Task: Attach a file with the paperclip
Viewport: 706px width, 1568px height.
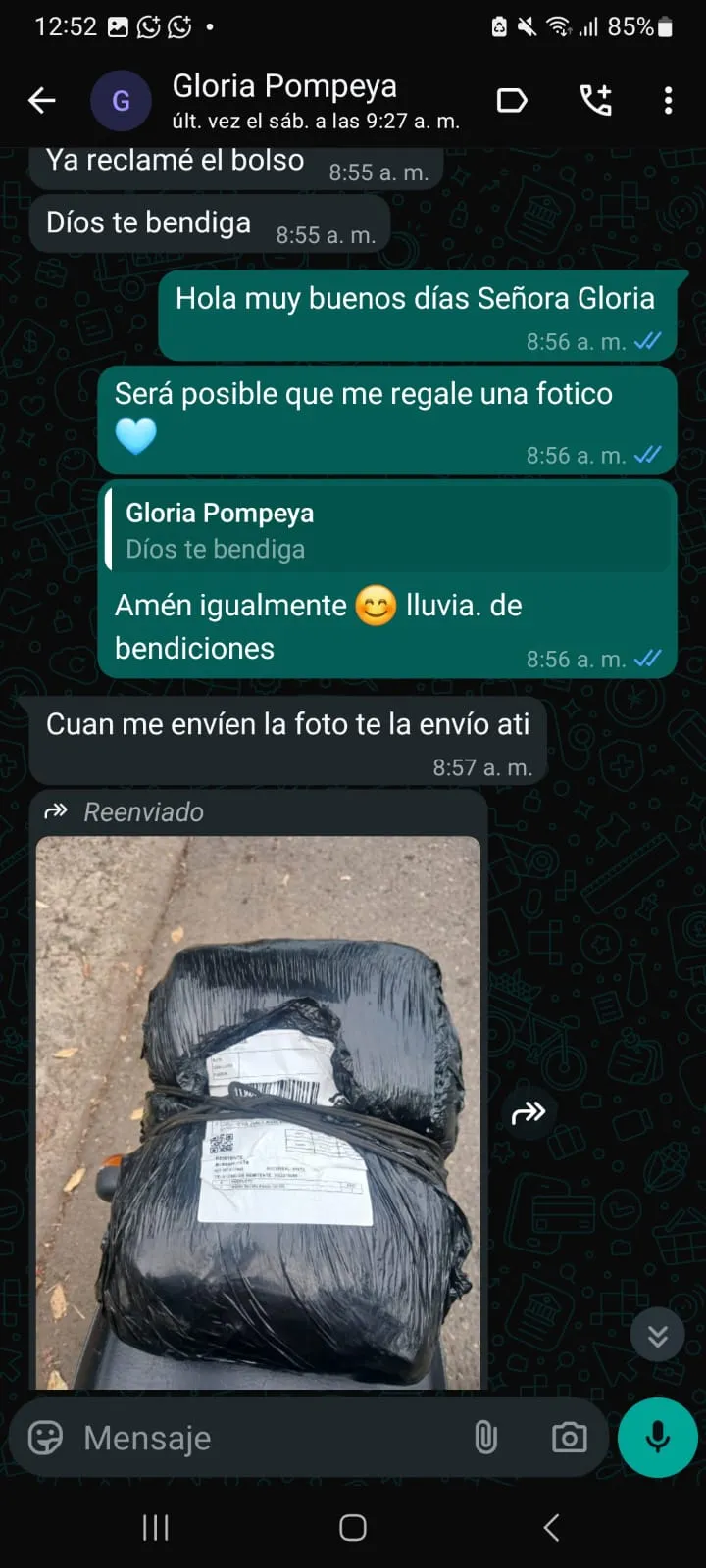Action: [485, 1438]
